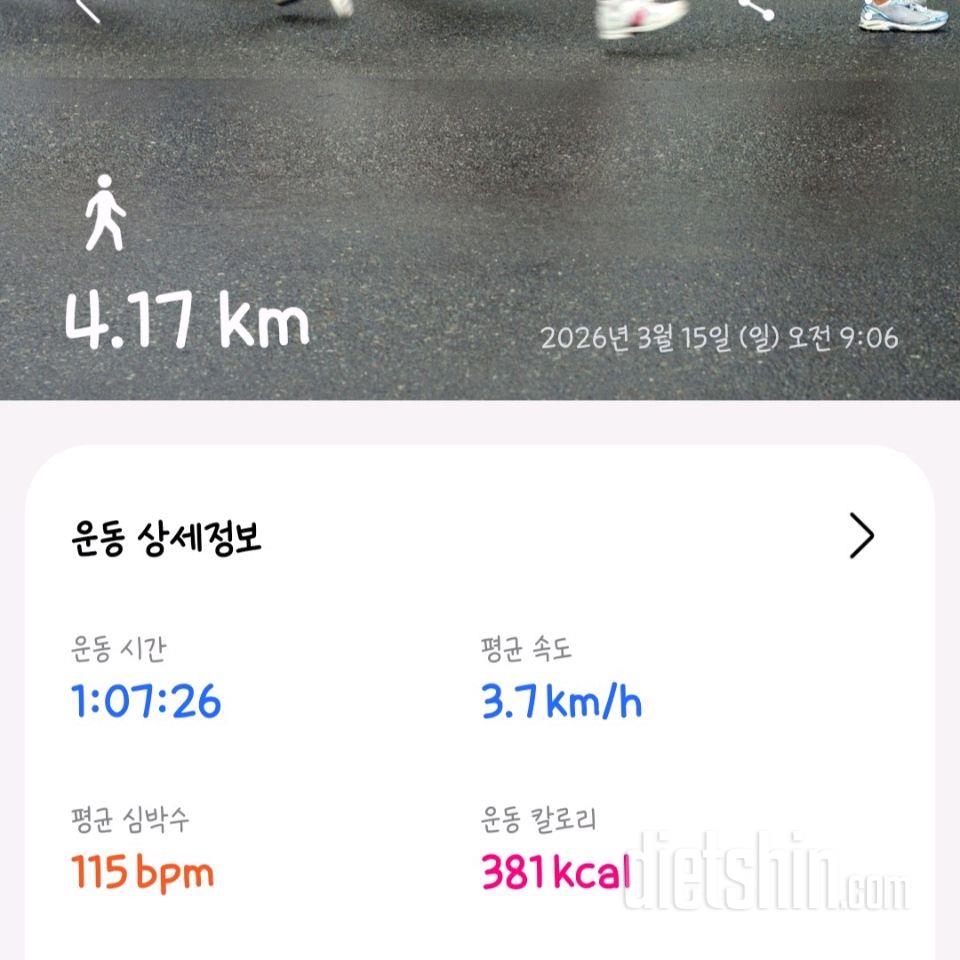The width and height of the screenshot is (960, 960).
Task: Go back using the top-left arrow
Action: (x=88, y=8)
